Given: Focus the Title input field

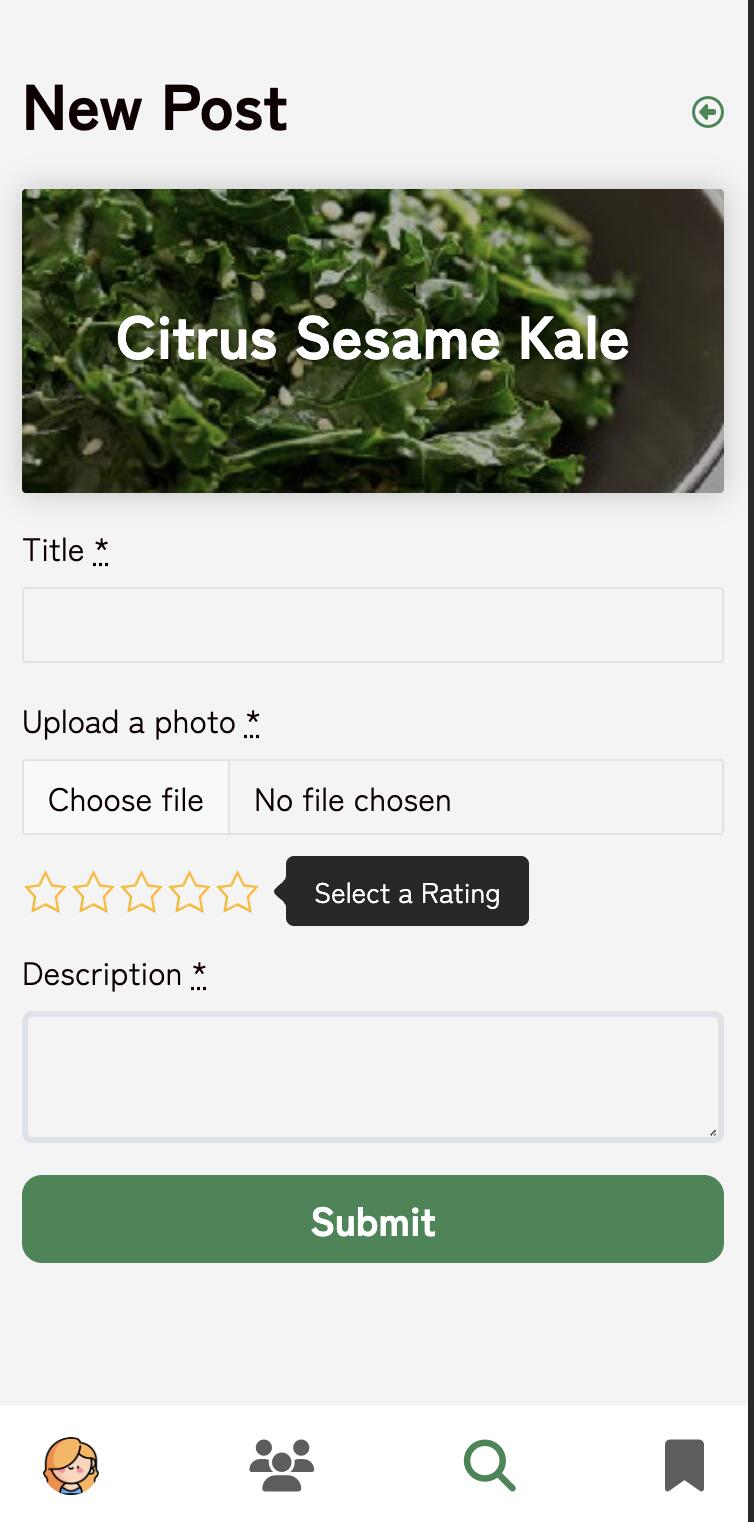Looking at the screenshot, I should coord(372,625).
